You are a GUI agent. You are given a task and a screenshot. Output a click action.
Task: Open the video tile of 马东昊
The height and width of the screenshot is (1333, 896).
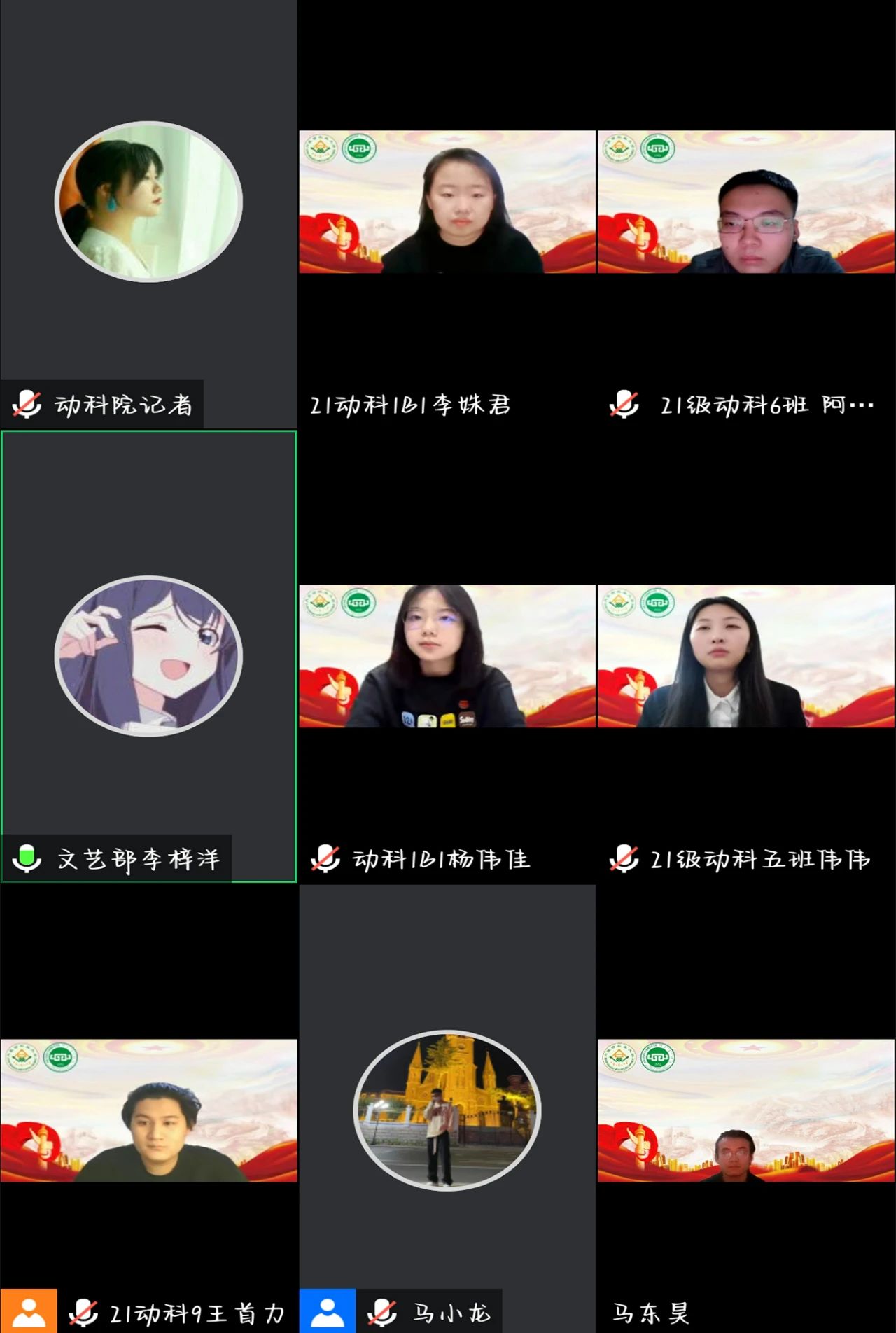tap(746, 1110)
